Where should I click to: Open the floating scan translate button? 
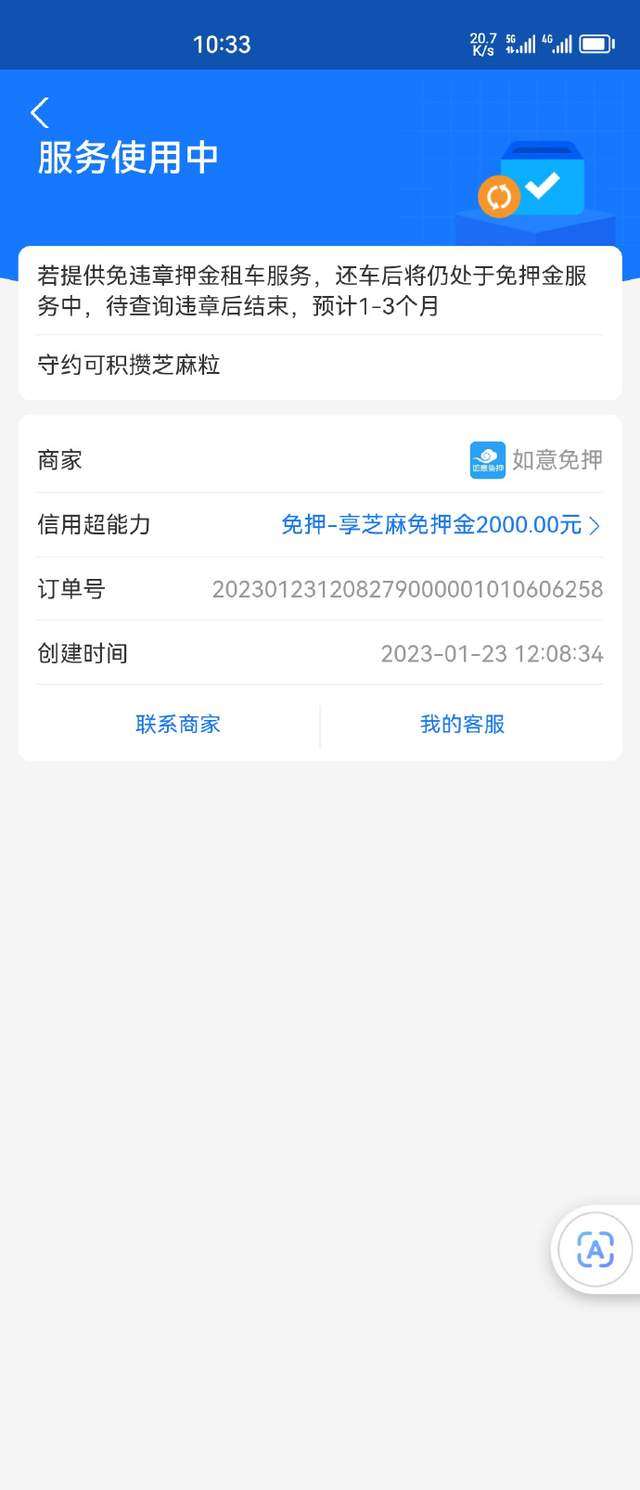pyautogui.click(x=595, y=1249)
